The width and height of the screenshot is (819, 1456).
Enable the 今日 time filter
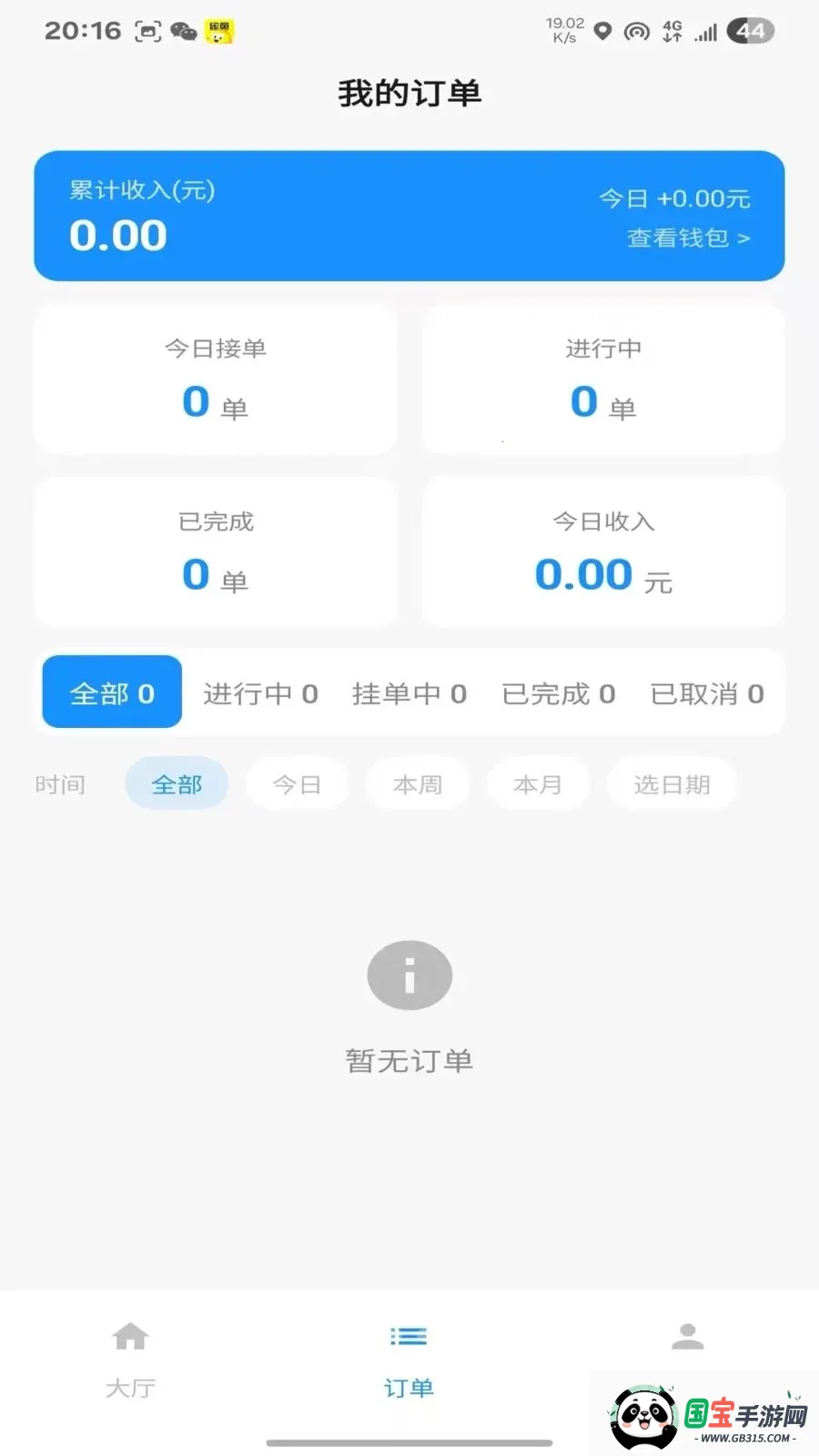[x=297, y=784]
